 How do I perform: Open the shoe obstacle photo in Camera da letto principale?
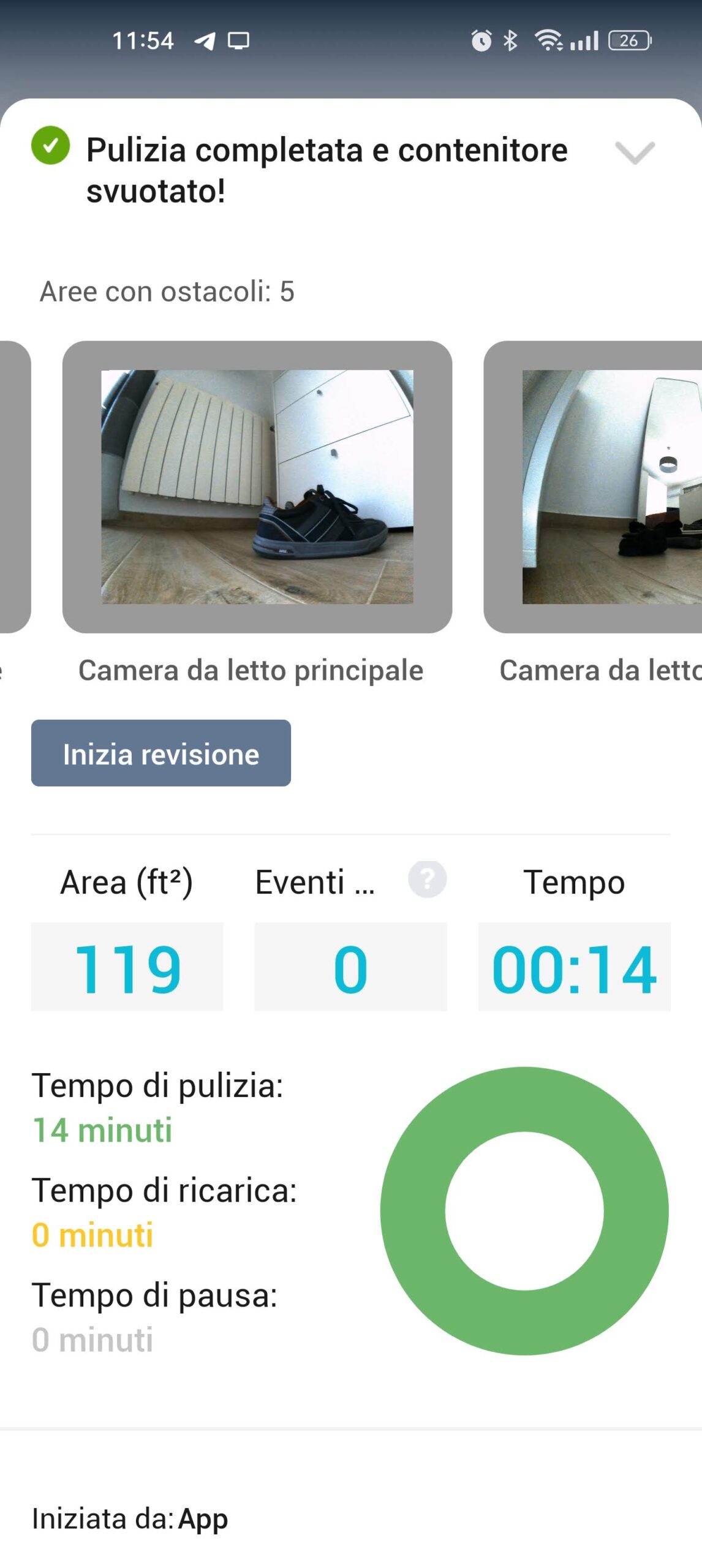pos(257,486)
